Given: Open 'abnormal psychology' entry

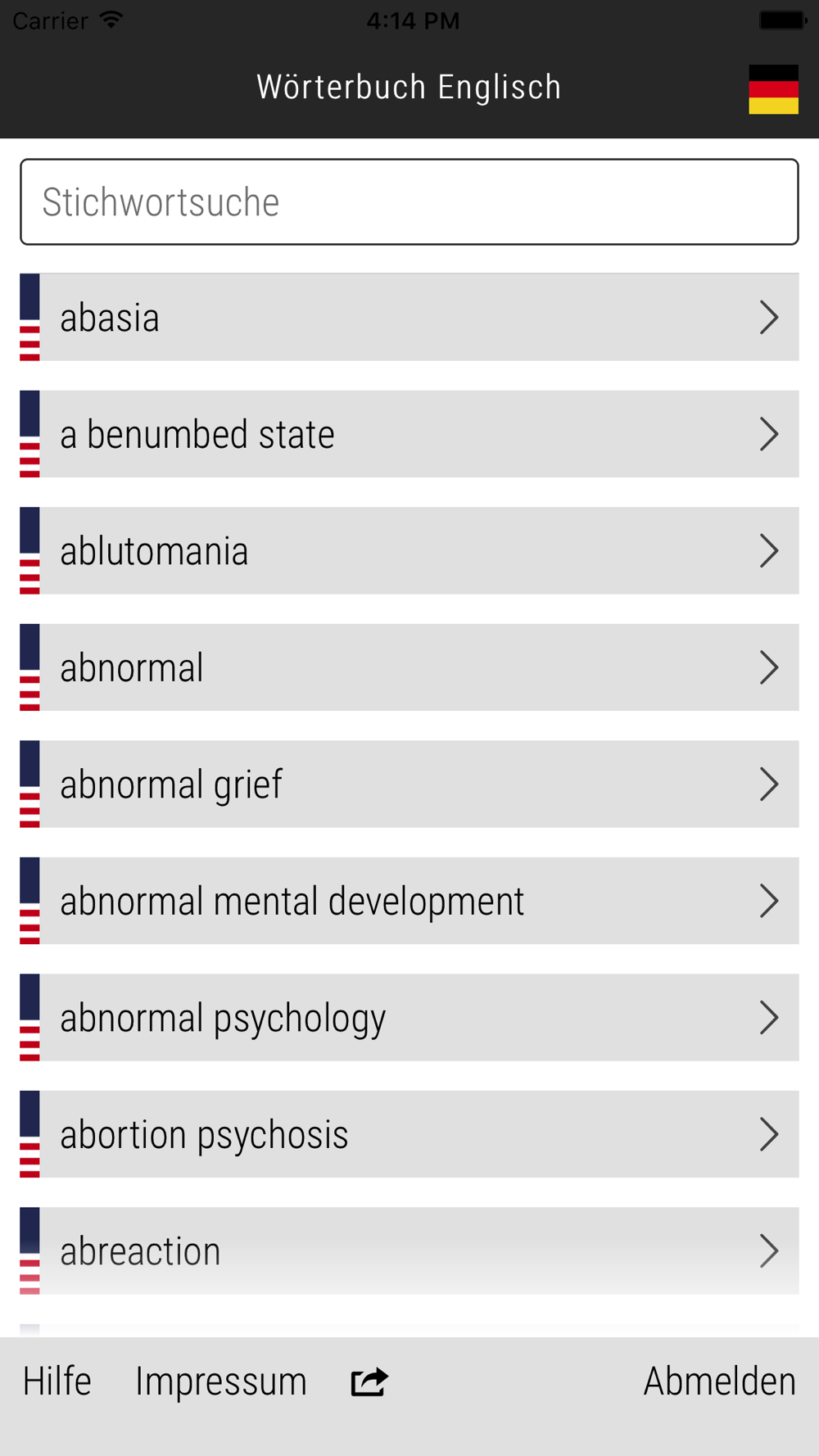Looking at the screenshot, I should (409, 1017).
